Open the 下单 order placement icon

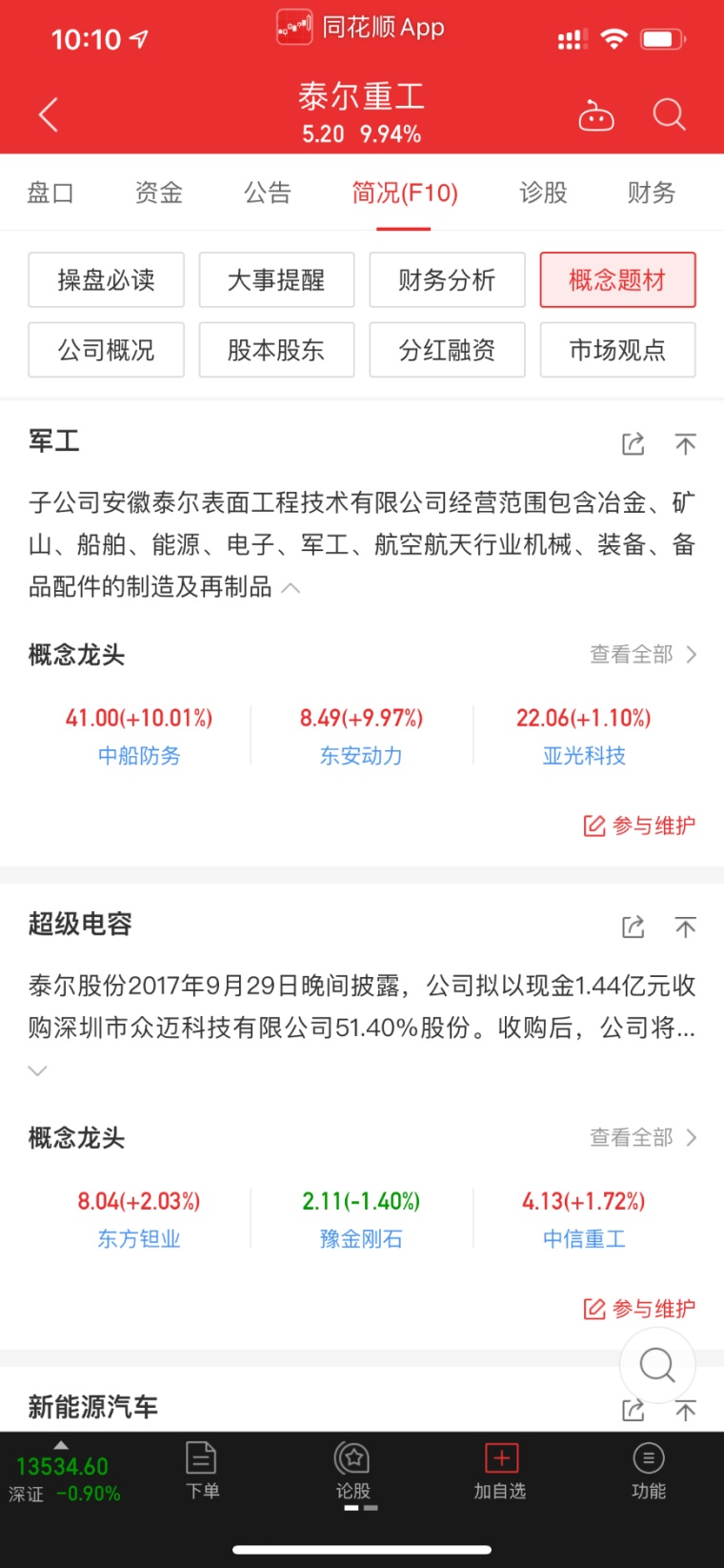tap(201, 1473)
